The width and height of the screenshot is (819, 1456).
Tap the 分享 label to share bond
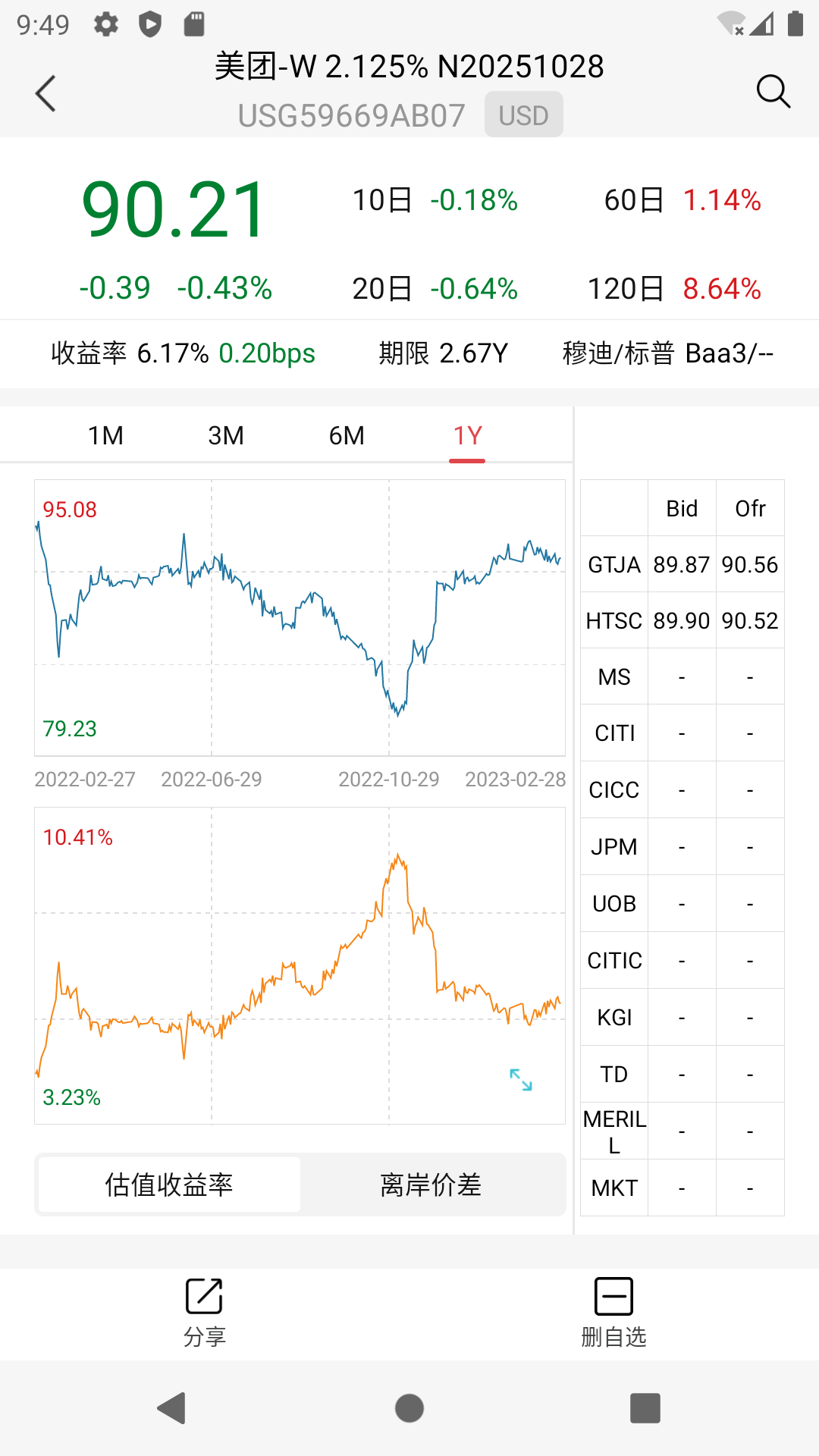coord(205,1335)
